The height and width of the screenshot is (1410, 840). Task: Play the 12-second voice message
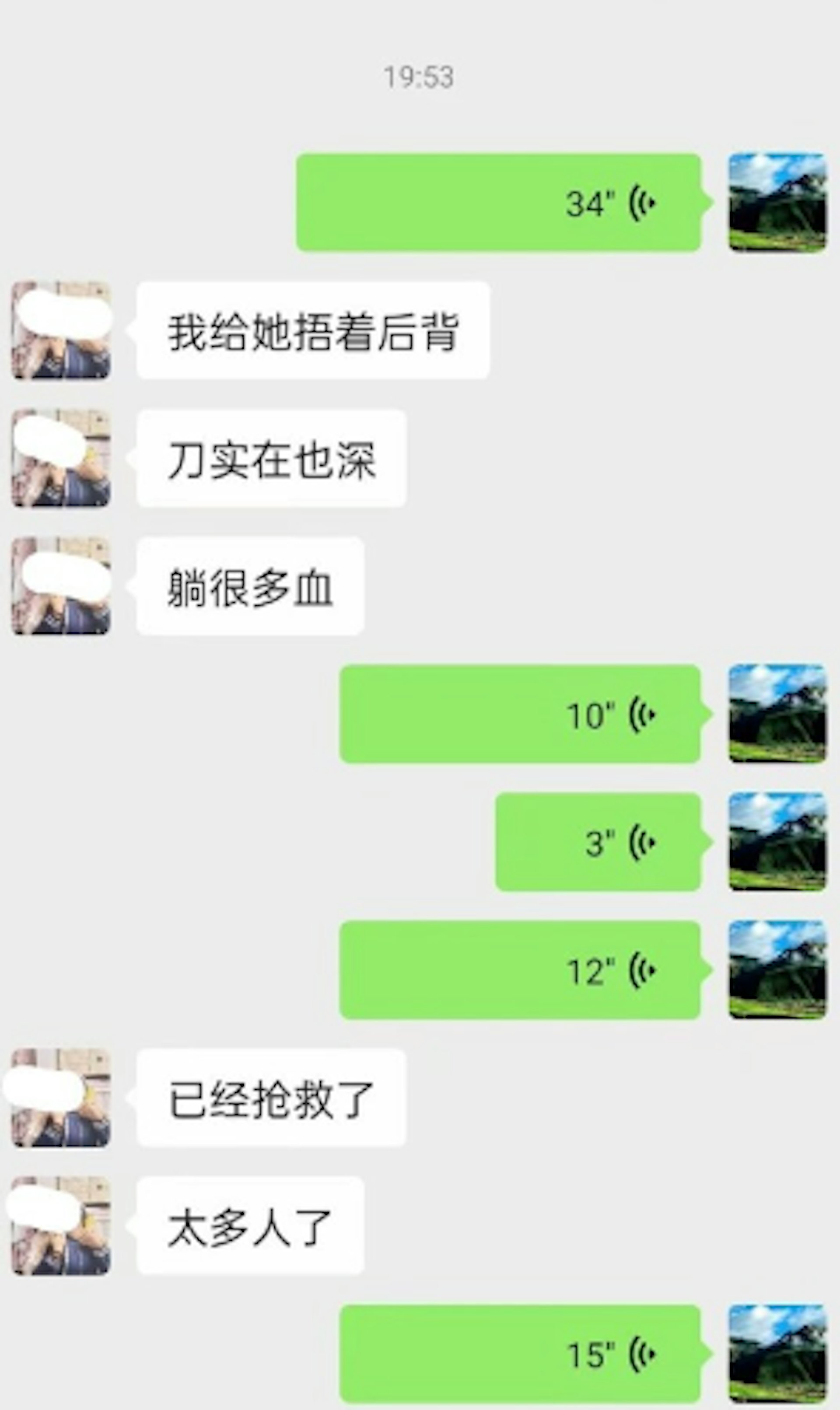(x=520, y=970)
